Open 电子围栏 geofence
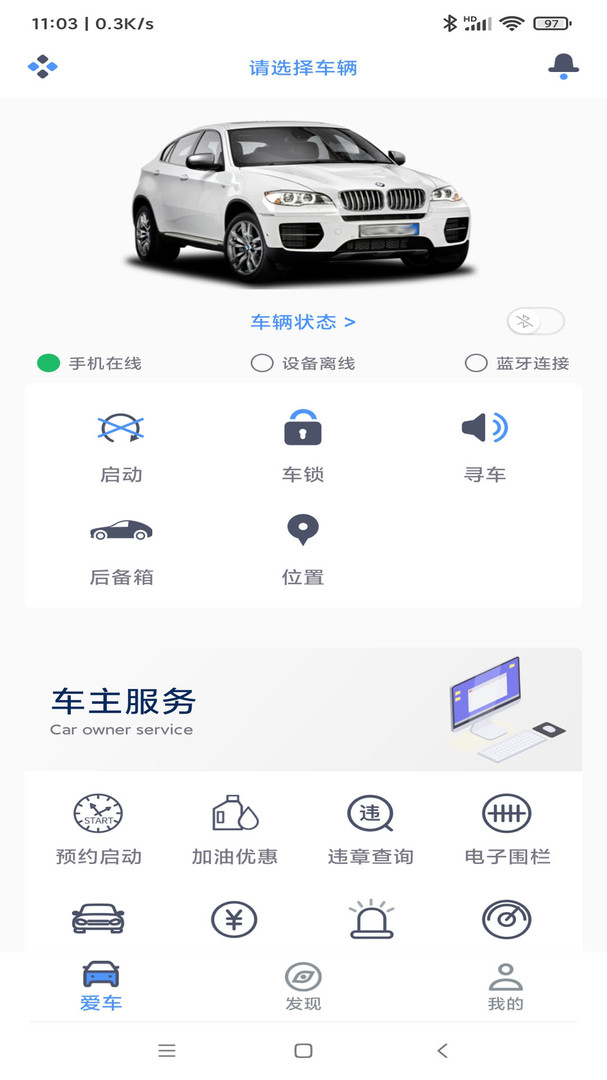 507,830
